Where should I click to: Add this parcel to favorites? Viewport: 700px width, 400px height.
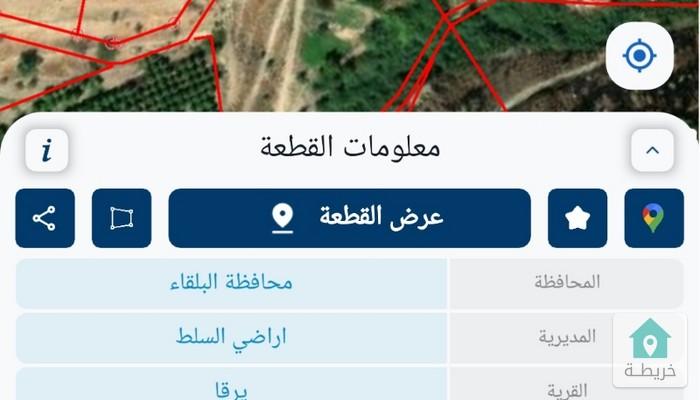click(577, 218)
